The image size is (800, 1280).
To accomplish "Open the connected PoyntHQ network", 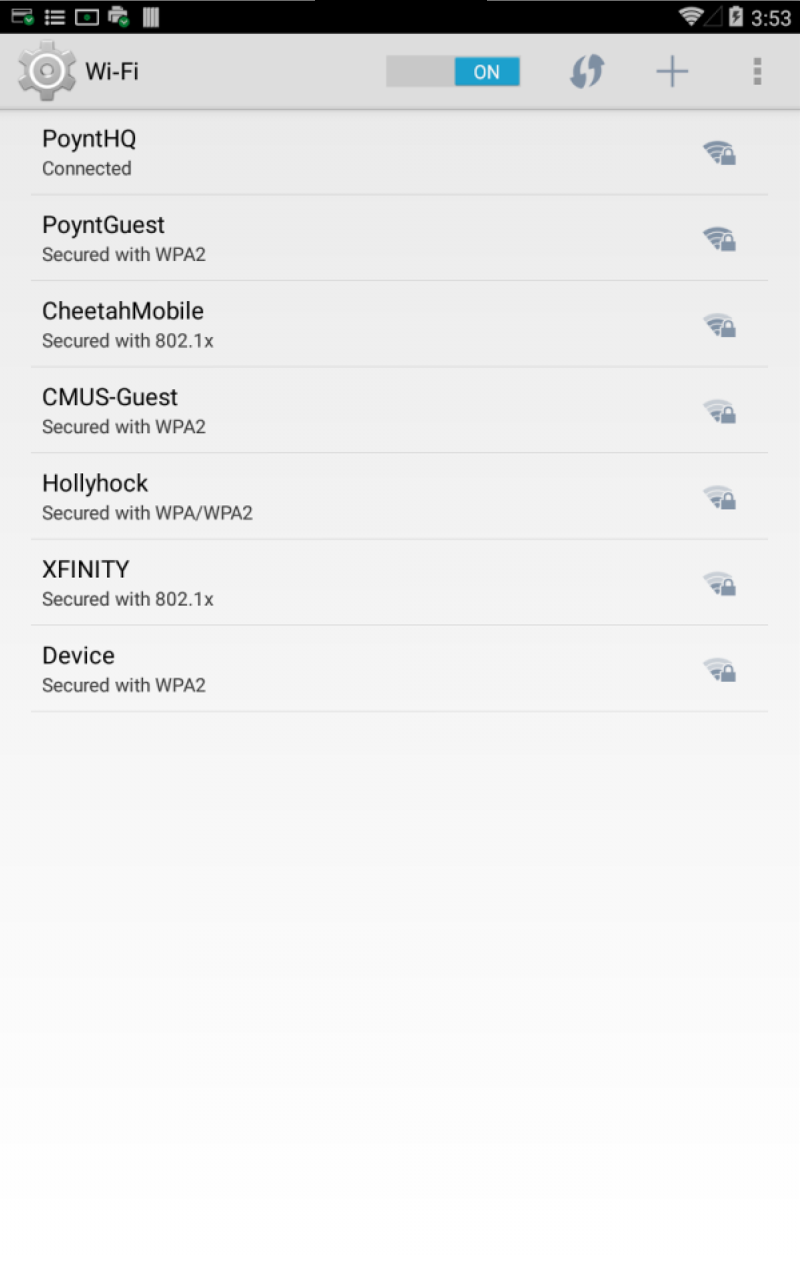I will coord(399,152).
